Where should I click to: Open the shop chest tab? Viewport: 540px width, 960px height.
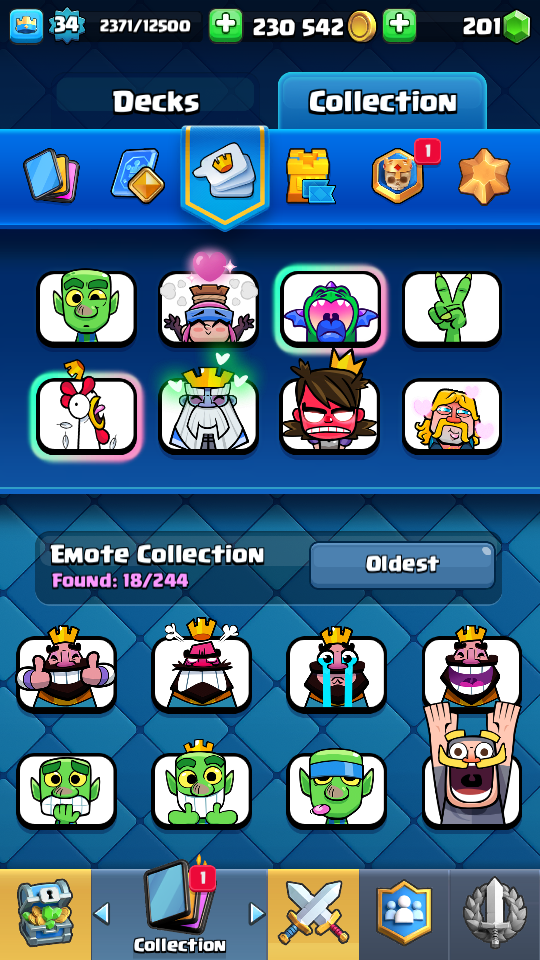click(x=45, y=915)
